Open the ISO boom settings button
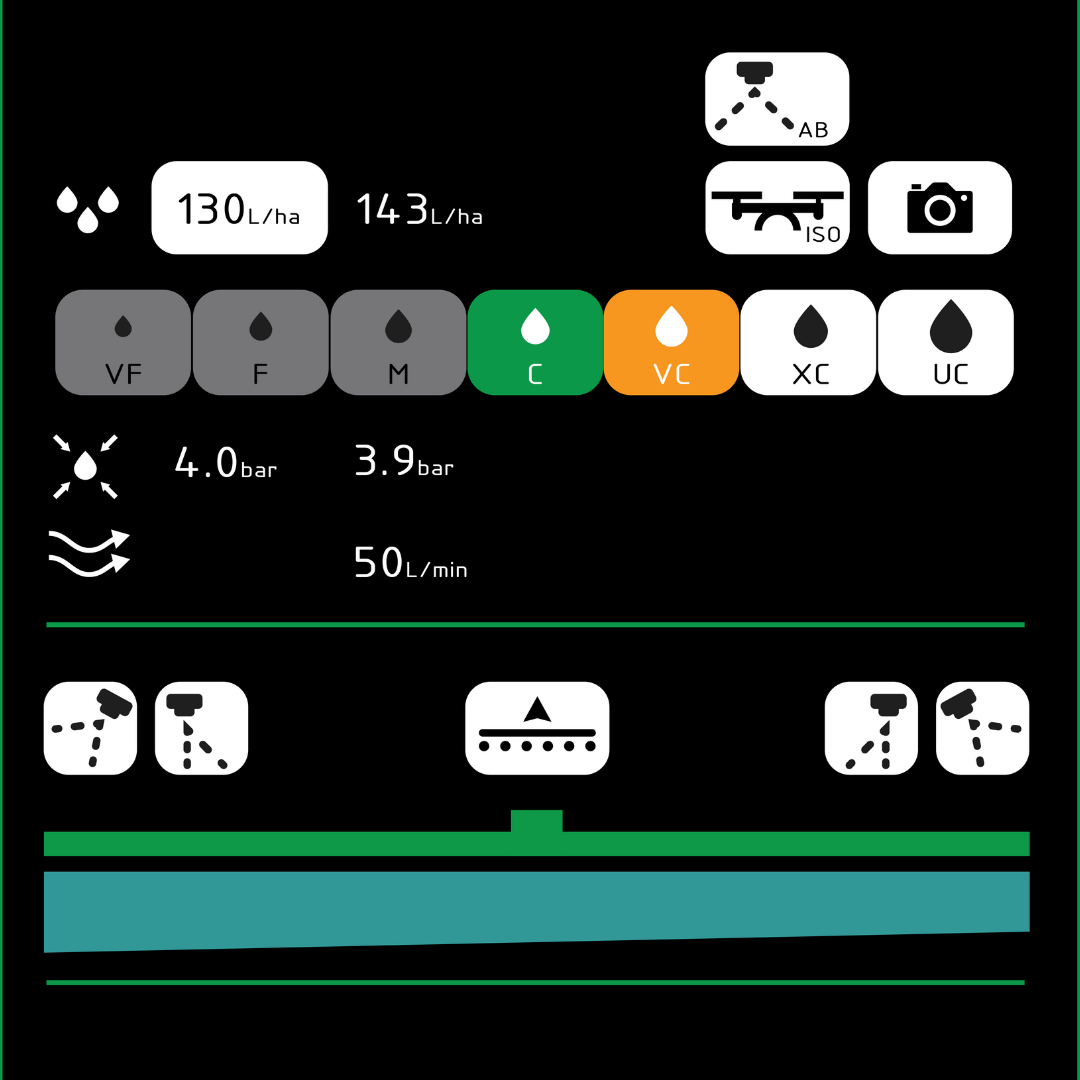The width and height of the screenshot is (1080, 1080). [x=777, y=208]
